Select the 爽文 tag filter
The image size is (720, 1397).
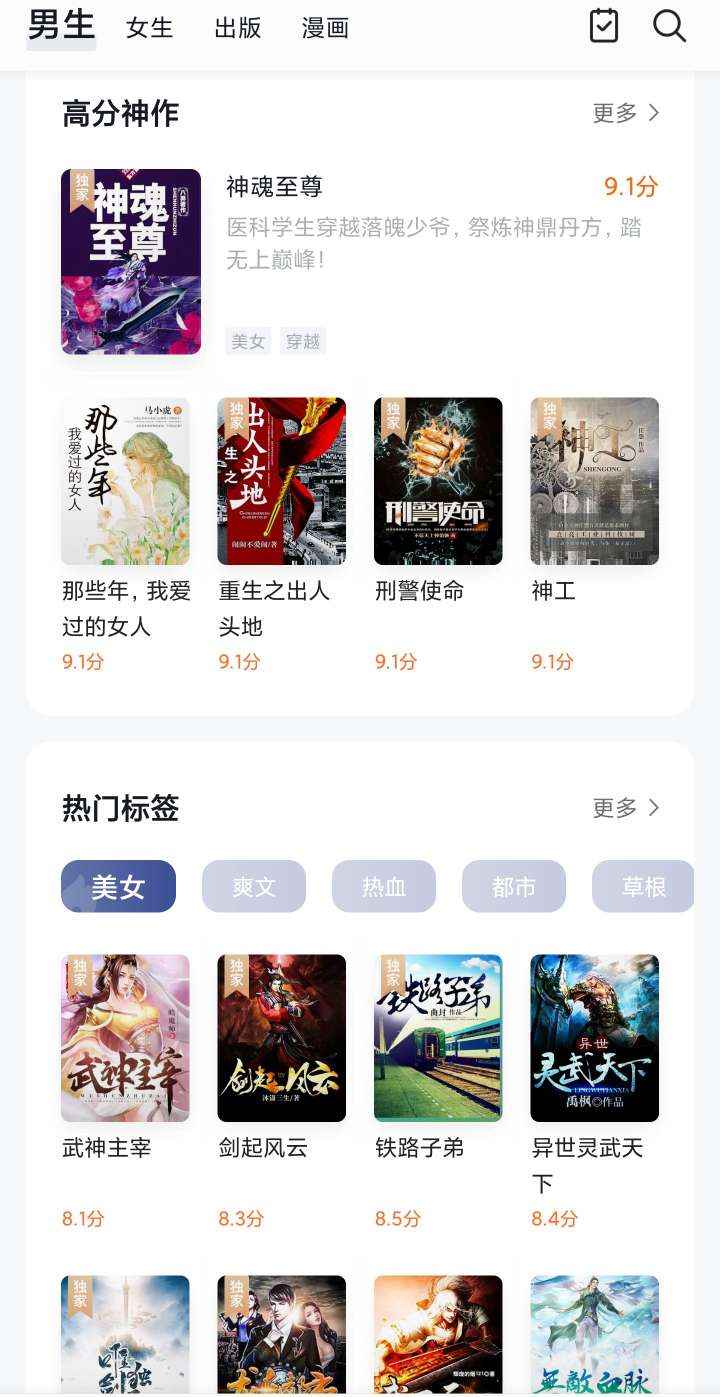click(x=254, y=886)
